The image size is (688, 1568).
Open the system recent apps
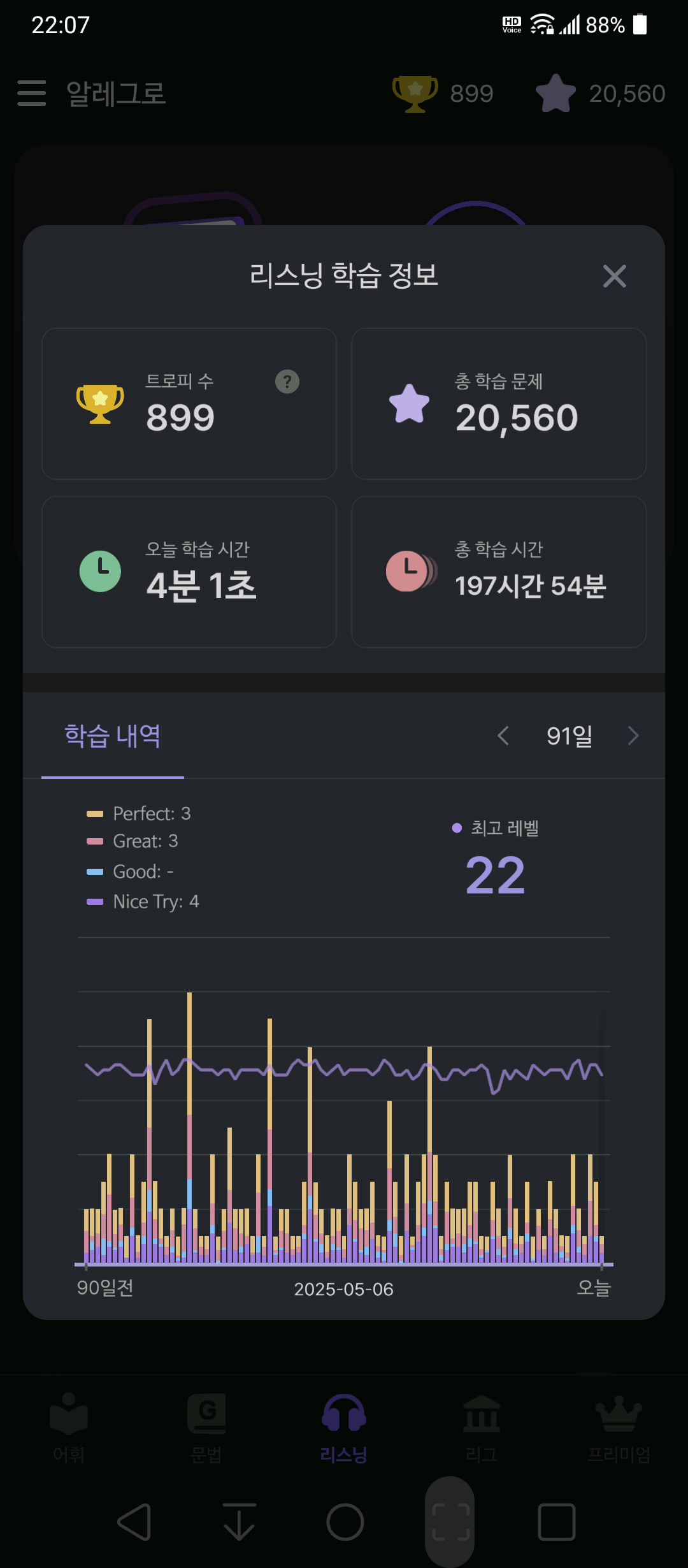[557, 1522]
